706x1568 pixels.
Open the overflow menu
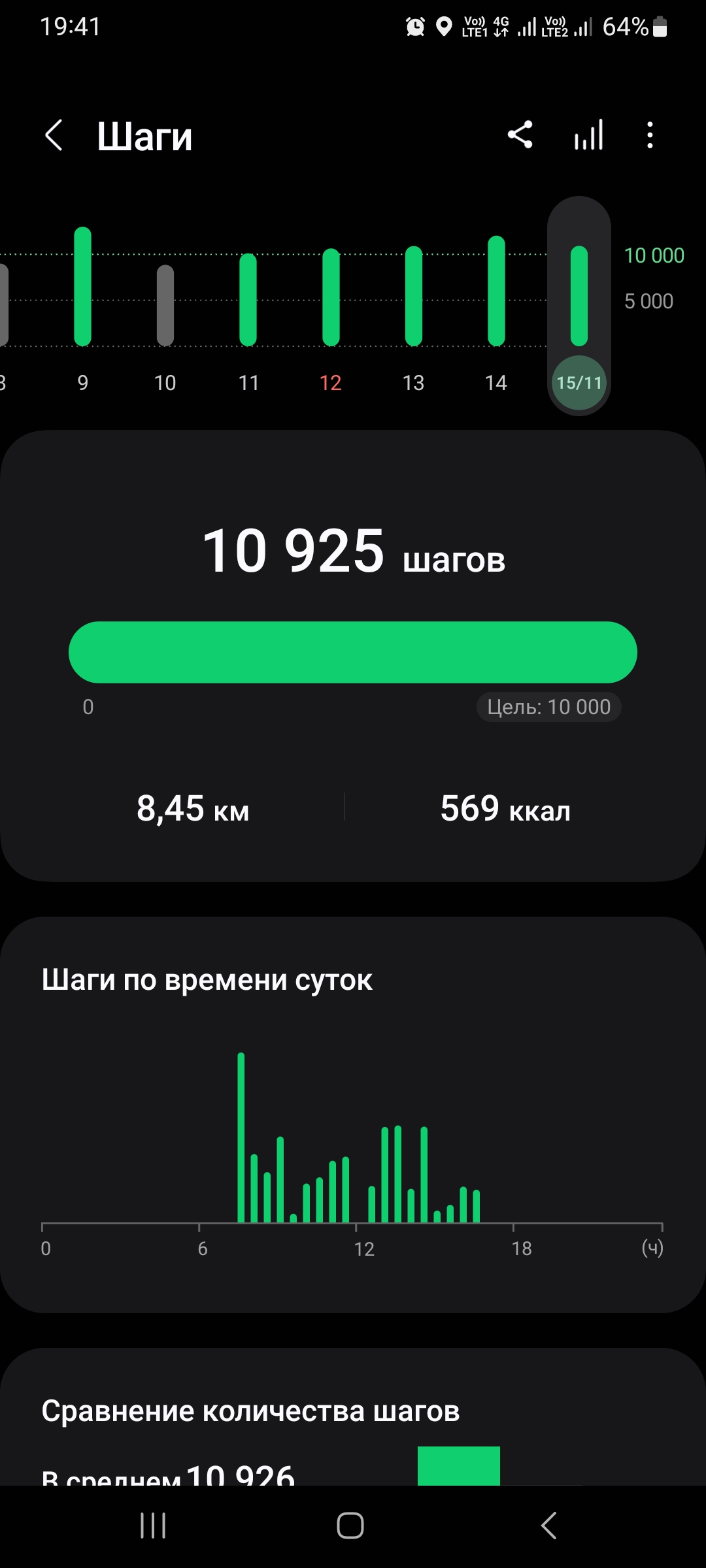pos(649,135)
